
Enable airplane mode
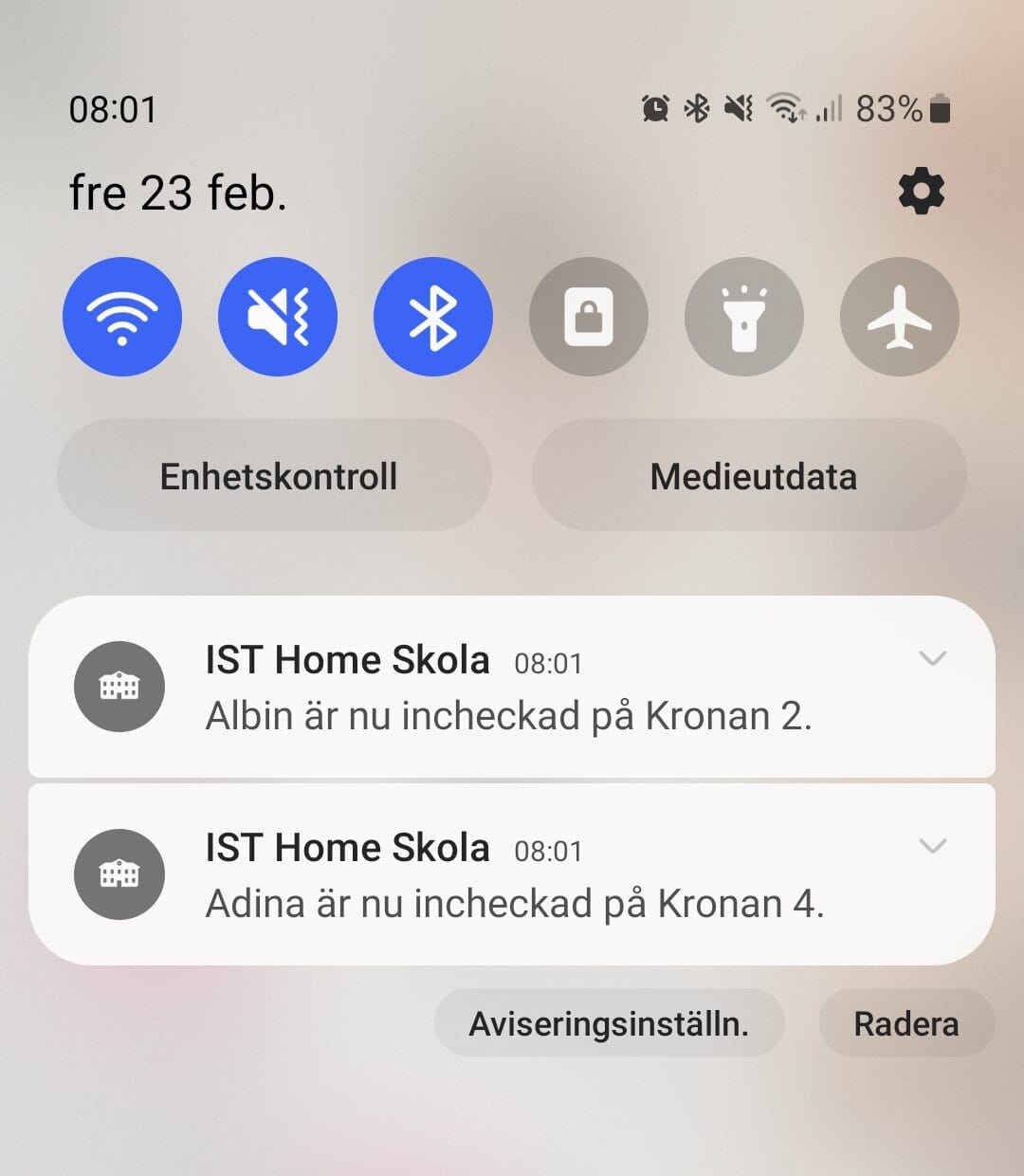[x=900, y=317]
